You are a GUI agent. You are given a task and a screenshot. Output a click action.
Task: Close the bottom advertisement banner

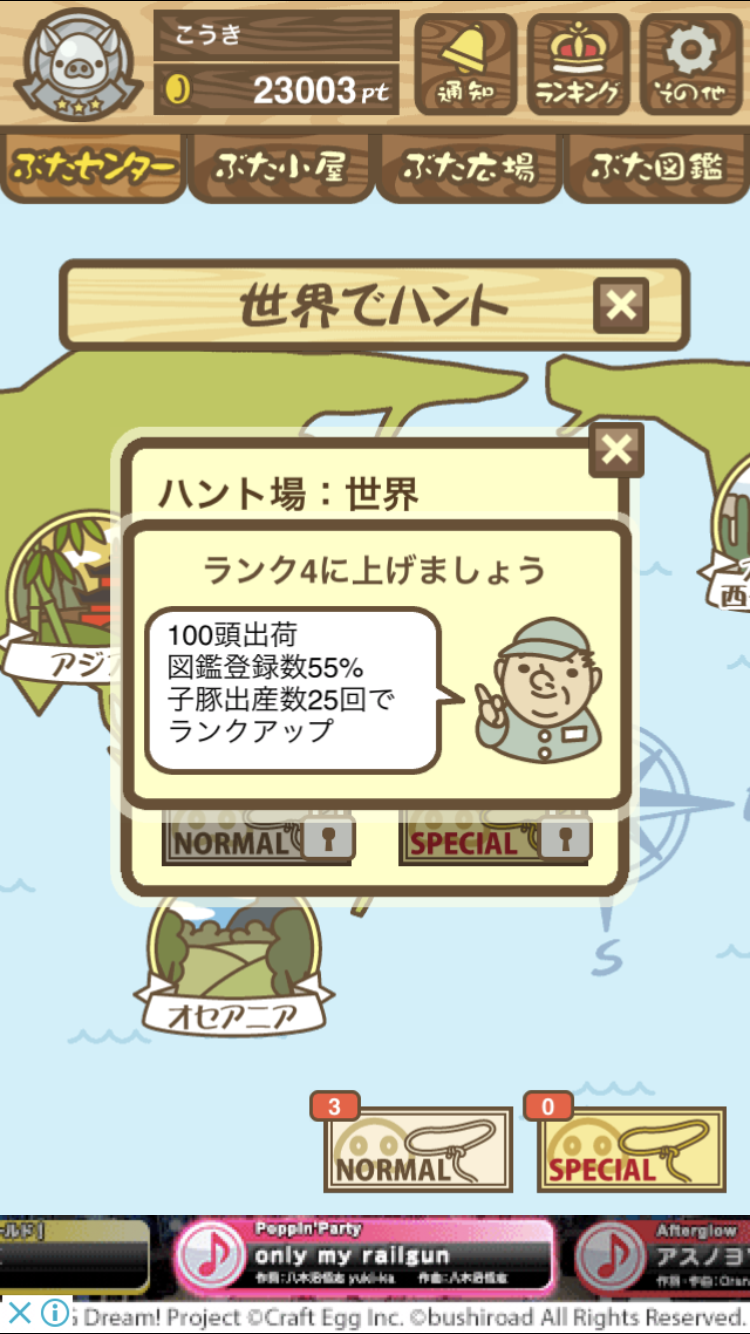point(19,1312)
